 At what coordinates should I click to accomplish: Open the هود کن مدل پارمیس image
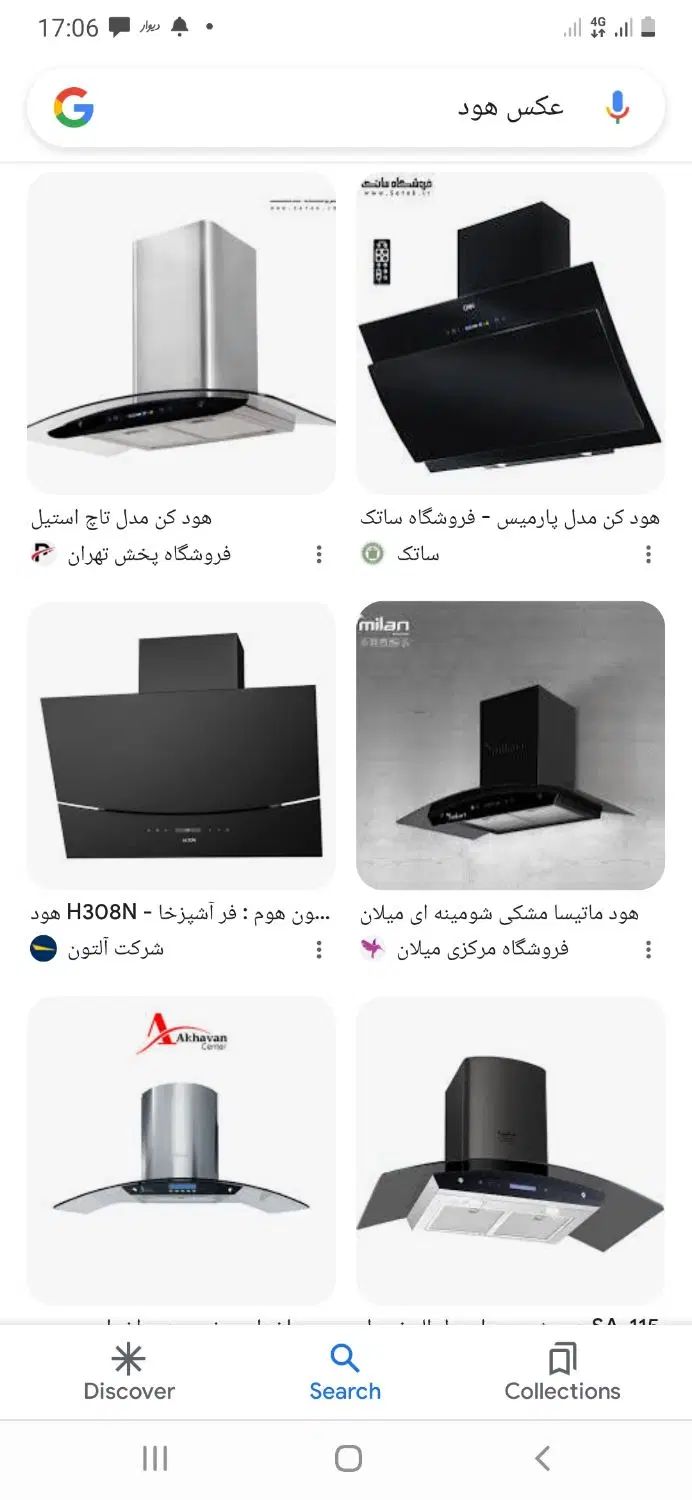pyautogui.click(x=510, y=333)
